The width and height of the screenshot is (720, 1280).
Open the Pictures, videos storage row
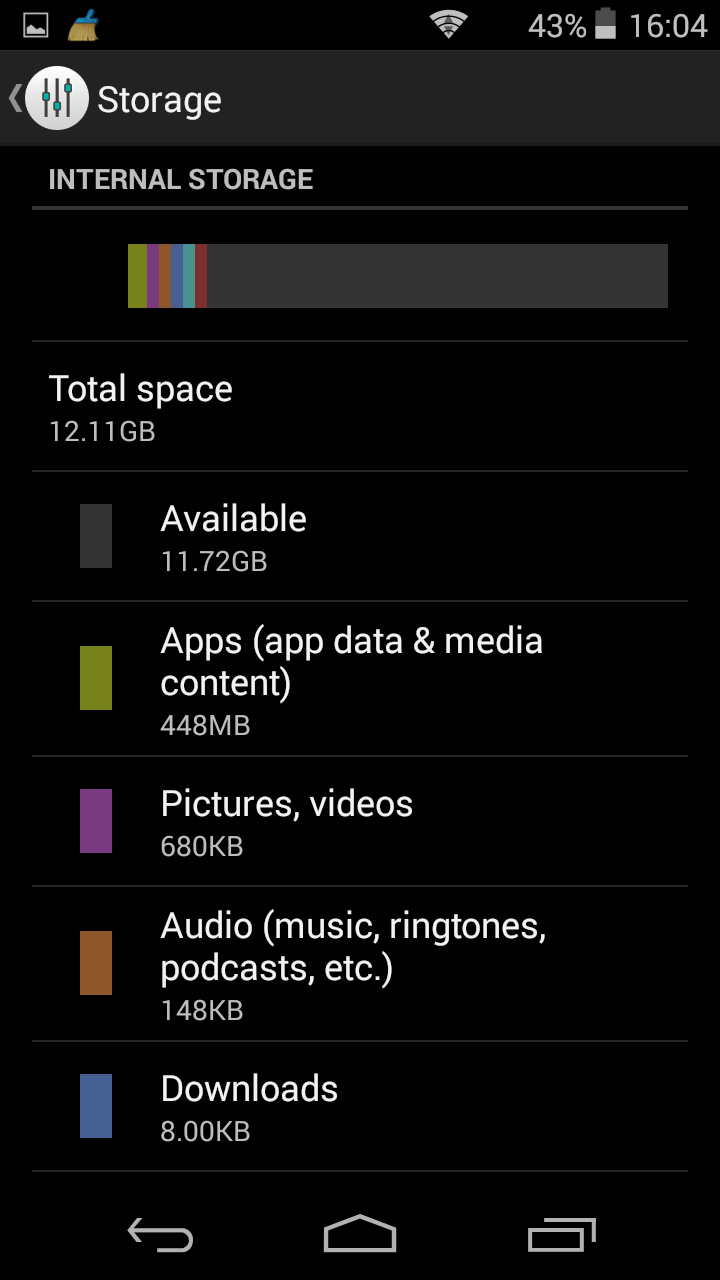(x=360, y=822)
